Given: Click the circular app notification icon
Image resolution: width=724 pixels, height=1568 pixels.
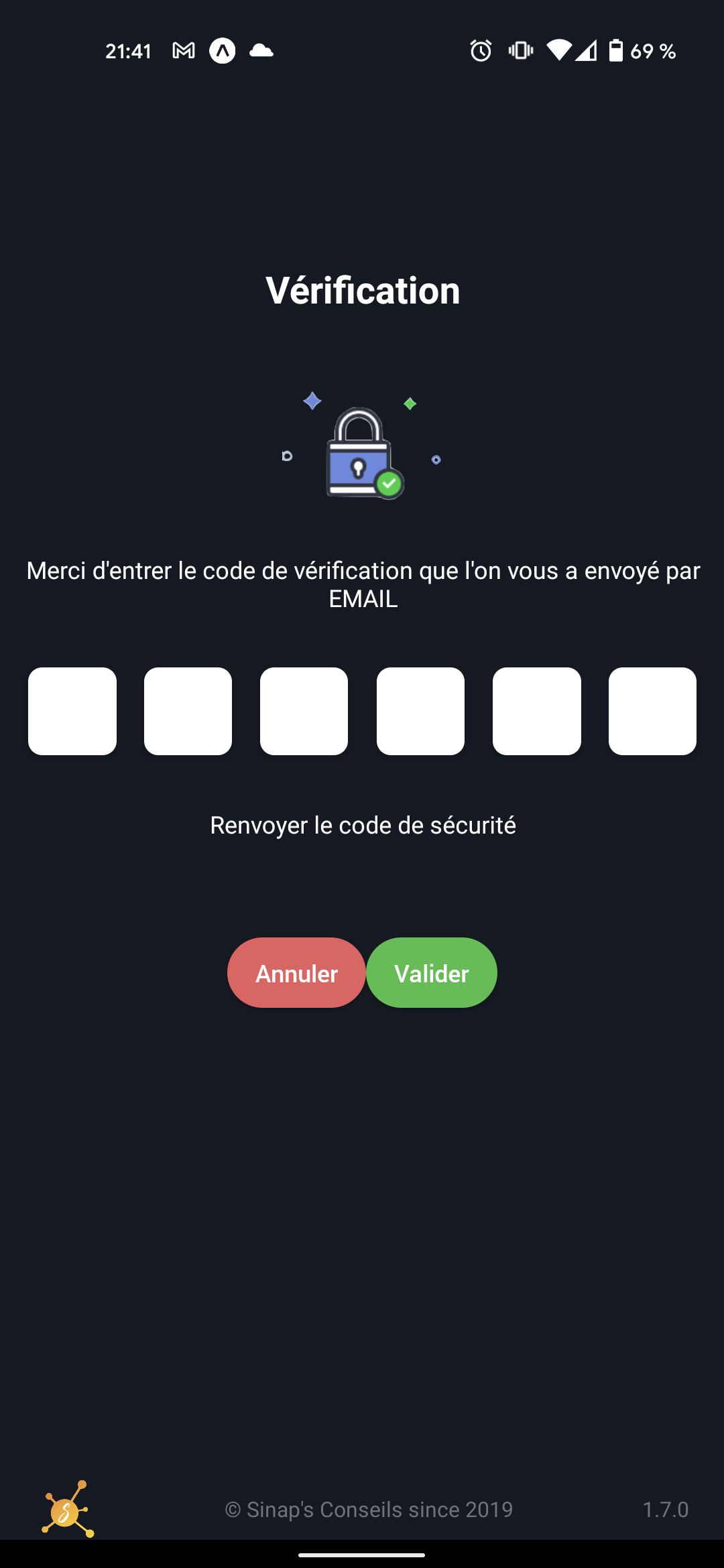Looking at the screenshot, I should (x=223, y=50).
